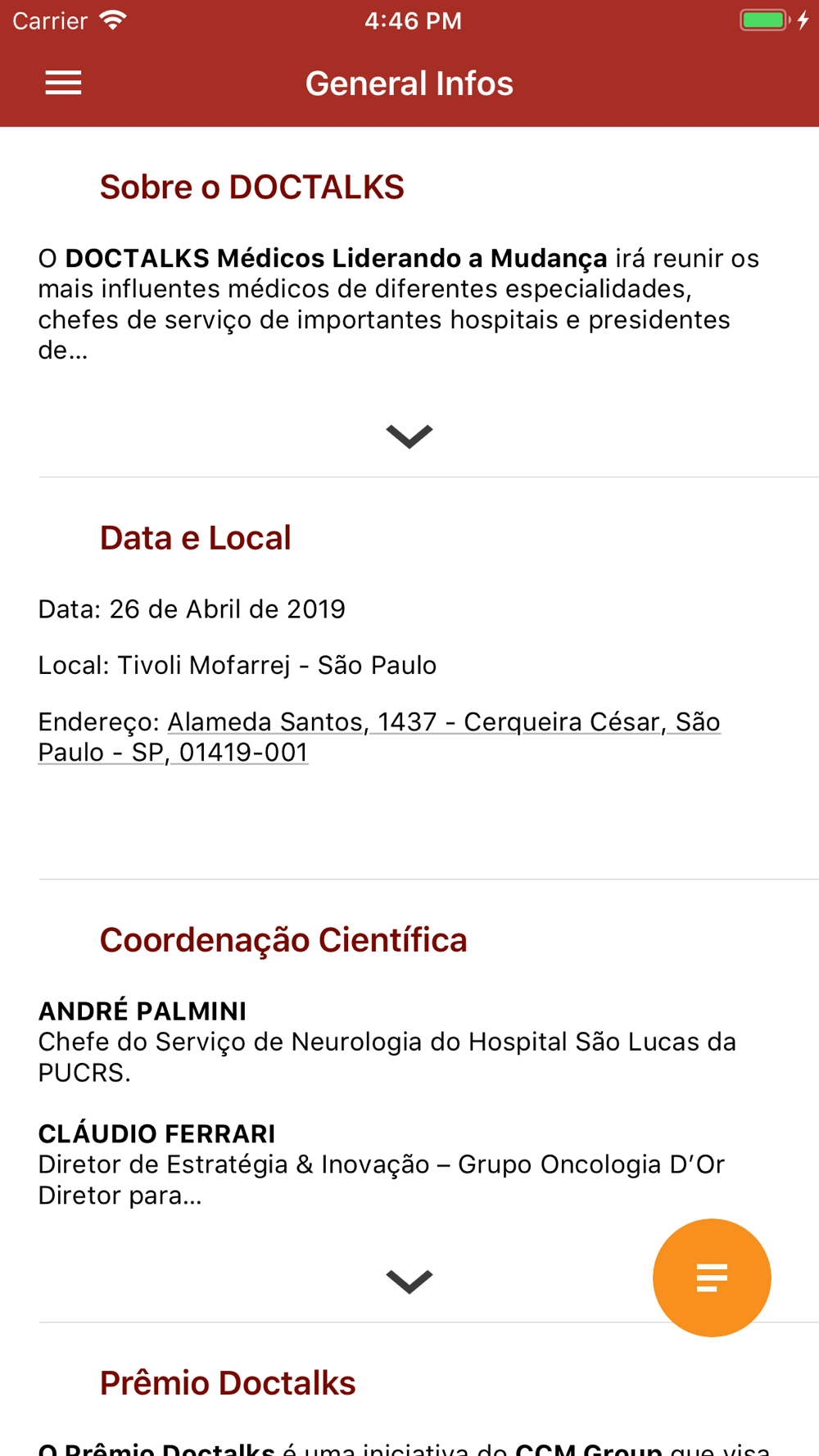819x1456 pixels.
Task: Expand the Coordenação Científica section
Action: click(x=409, y=1282)
